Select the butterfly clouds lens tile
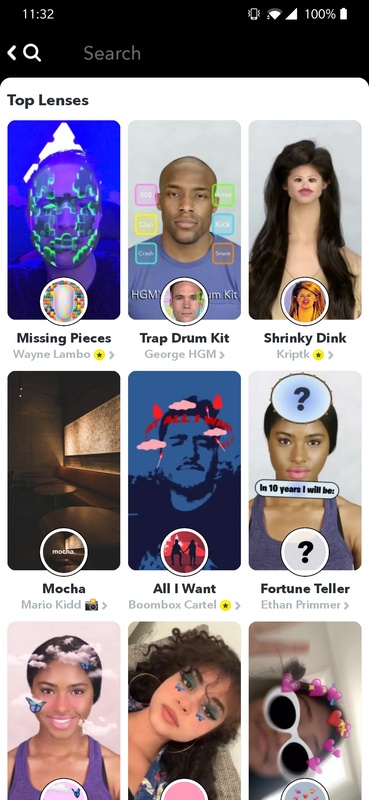Image resolution: width=369 pixels, height=800 pixels. tap(64, 710)
